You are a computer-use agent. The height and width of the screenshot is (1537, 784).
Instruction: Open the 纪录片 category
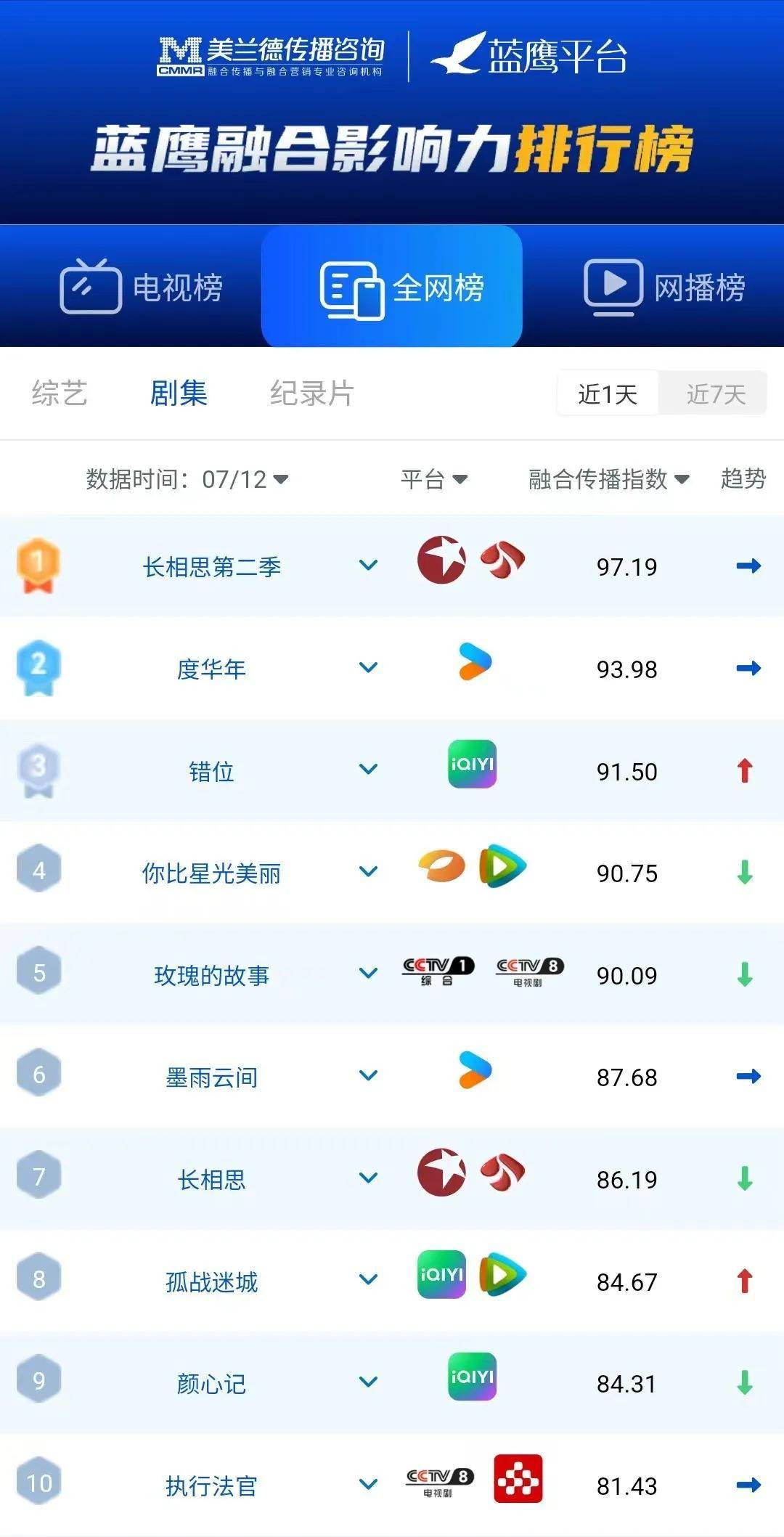click(x=312, y=394)
